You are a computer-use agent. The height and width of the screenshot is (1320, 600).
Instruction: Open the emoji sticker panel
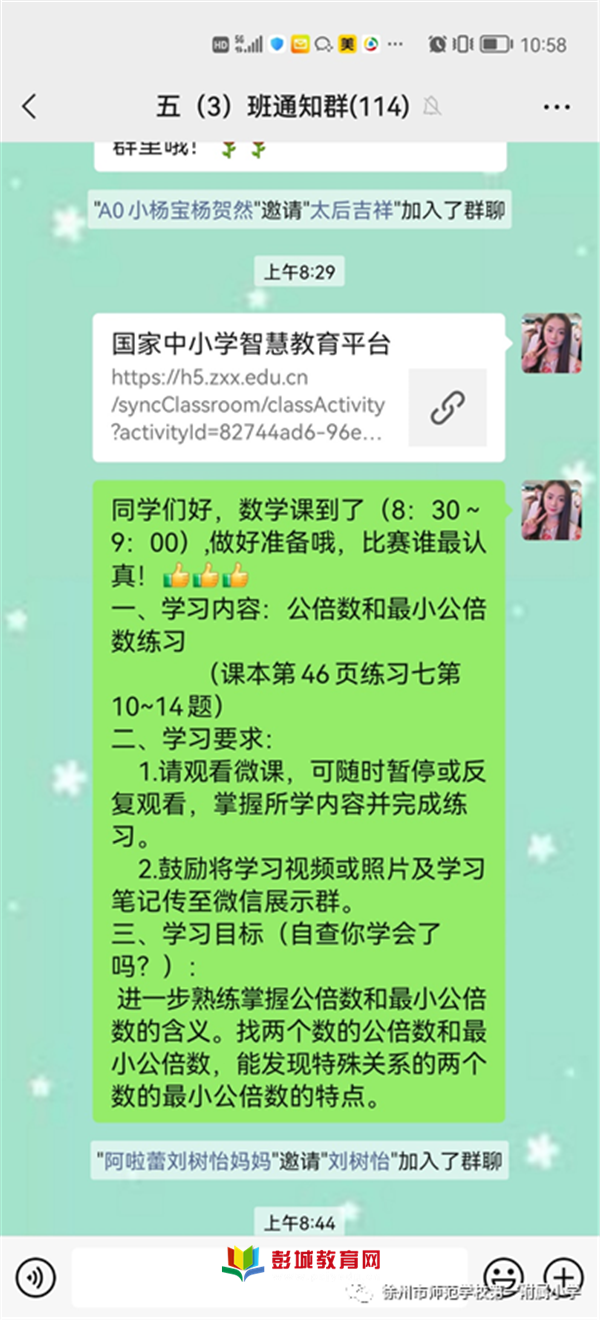coord(504,1277)
